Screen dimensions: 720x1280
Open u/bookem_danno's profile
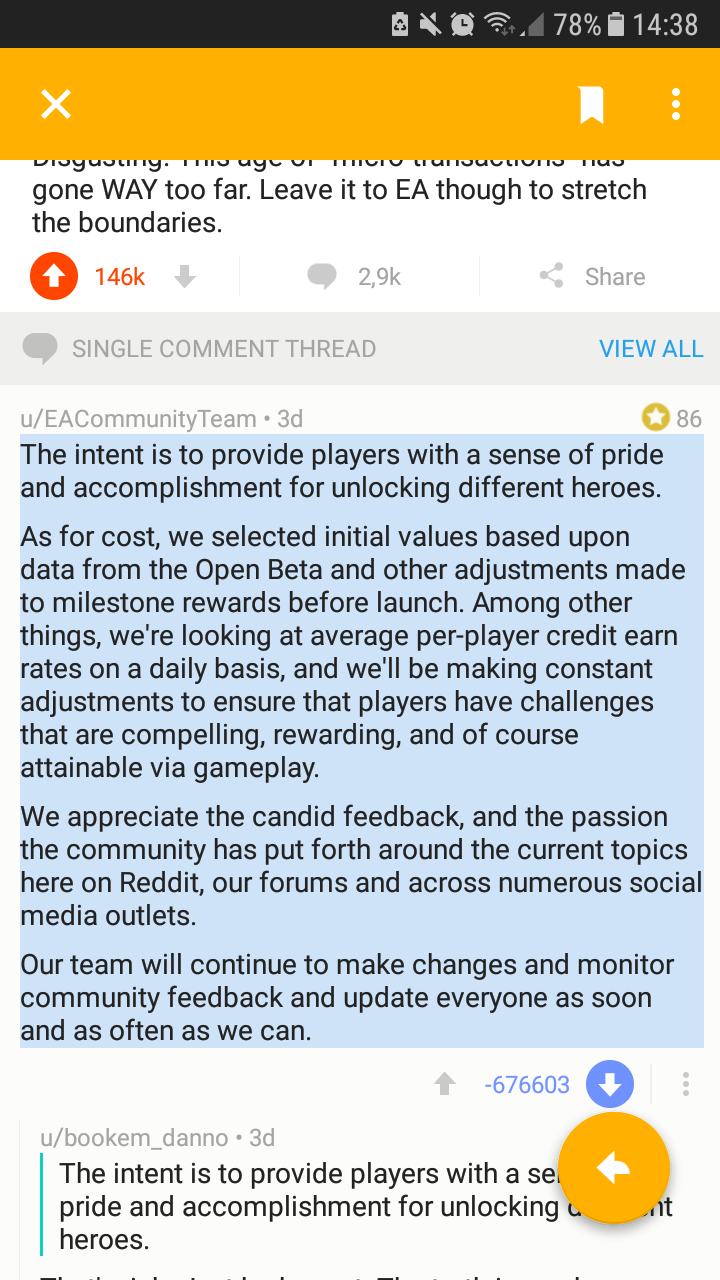click(133, 1138)
